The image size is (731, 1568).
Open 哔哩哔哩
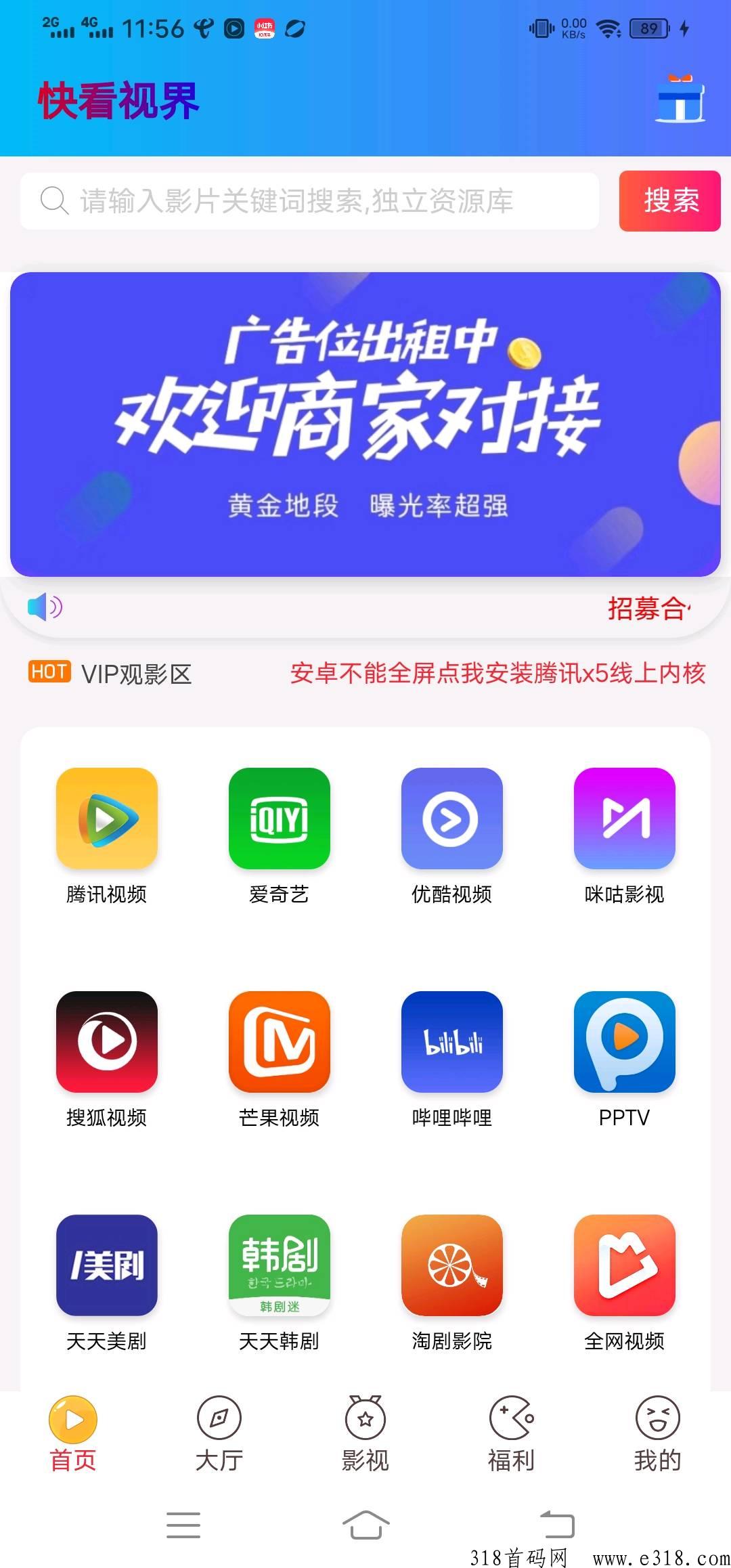(452, 1042)
